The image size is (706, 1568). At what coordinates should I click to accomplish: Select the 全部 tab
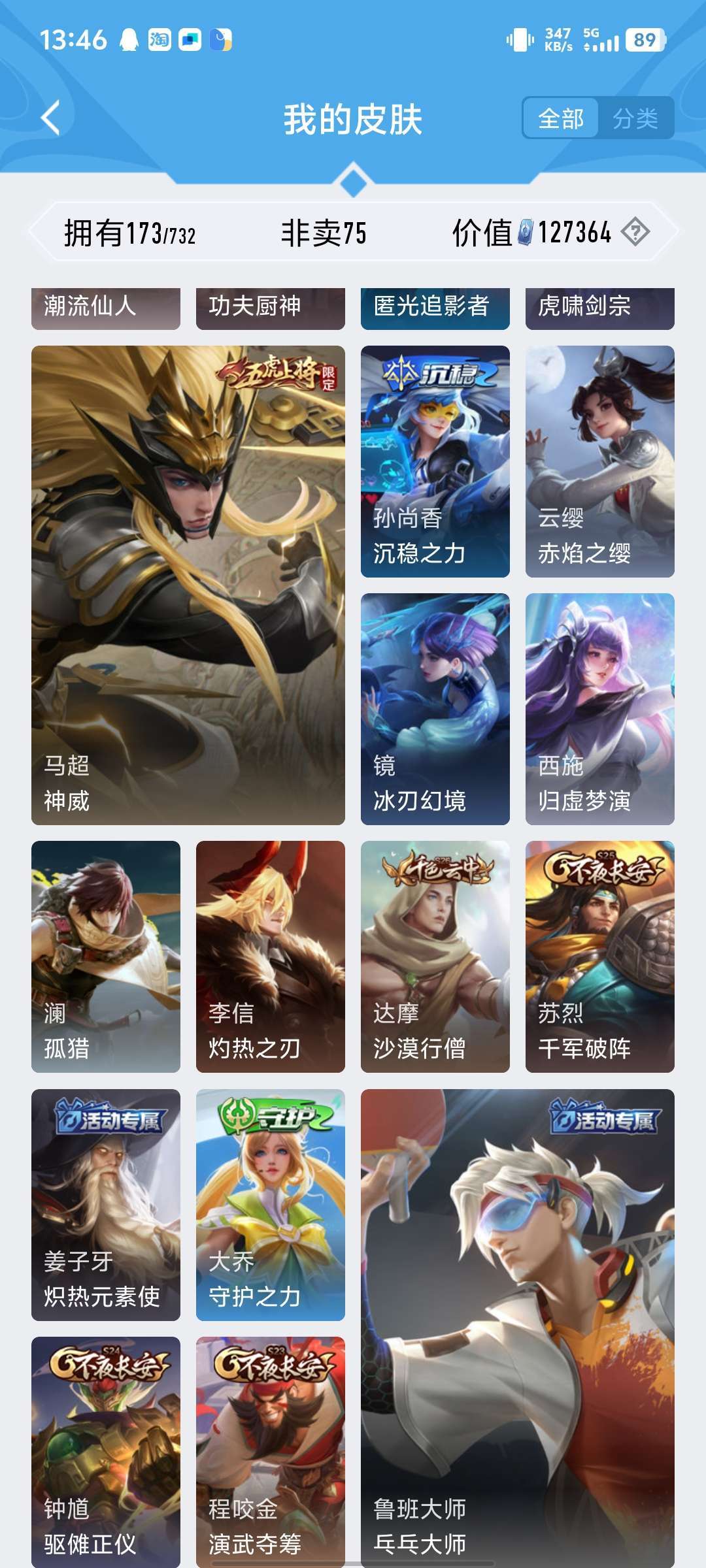(561, 118)
